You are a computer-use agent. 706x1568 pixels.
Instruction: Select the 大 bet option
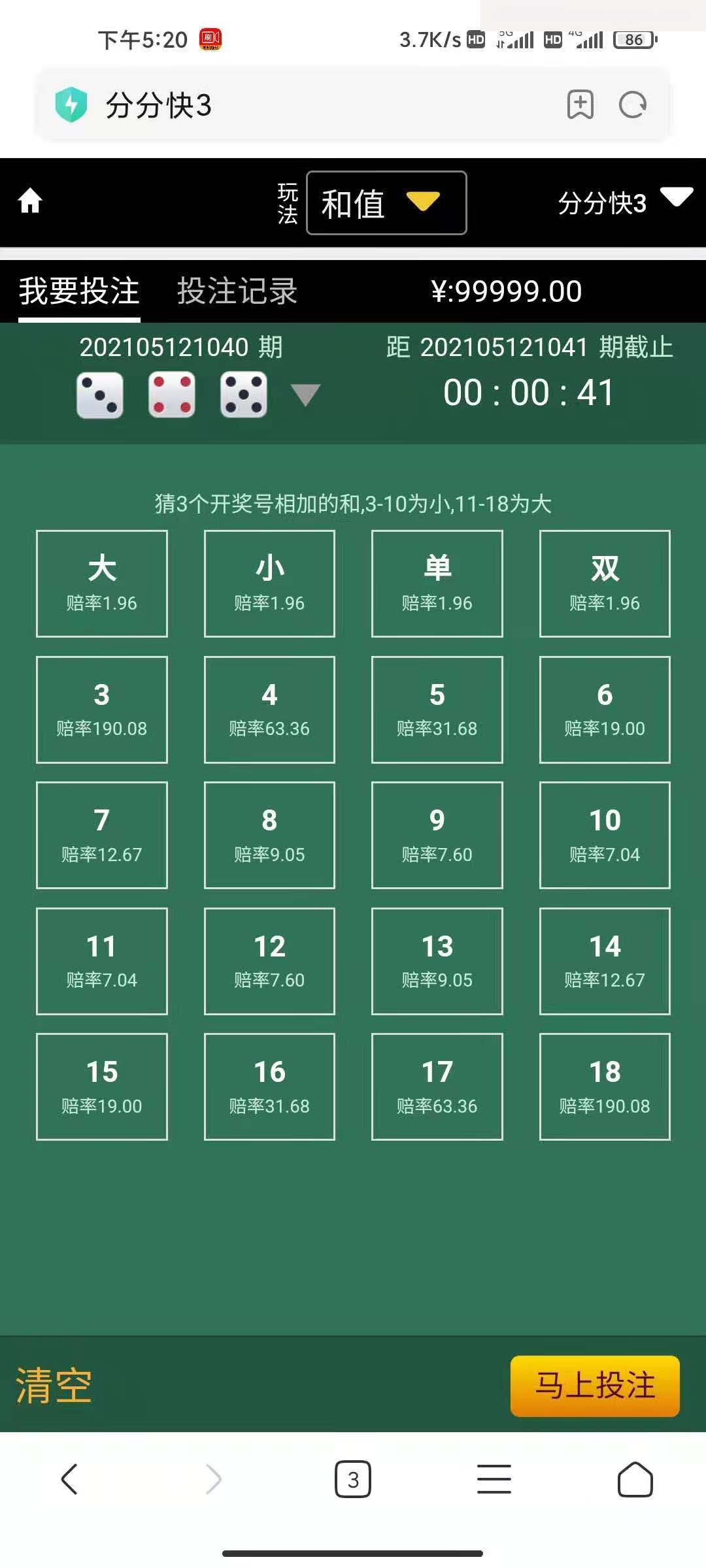coord(102,583)
